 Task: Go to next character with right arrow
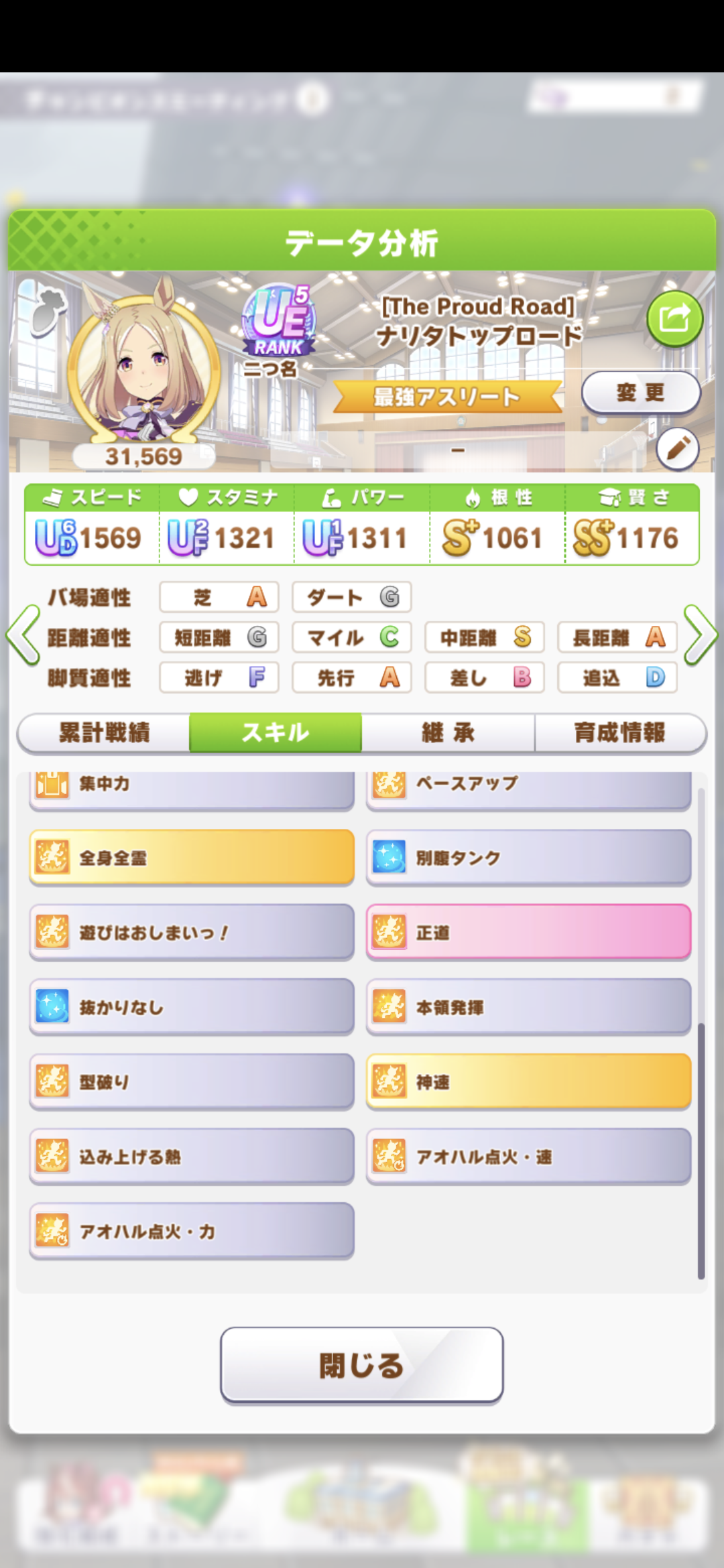tap(700, 635)
